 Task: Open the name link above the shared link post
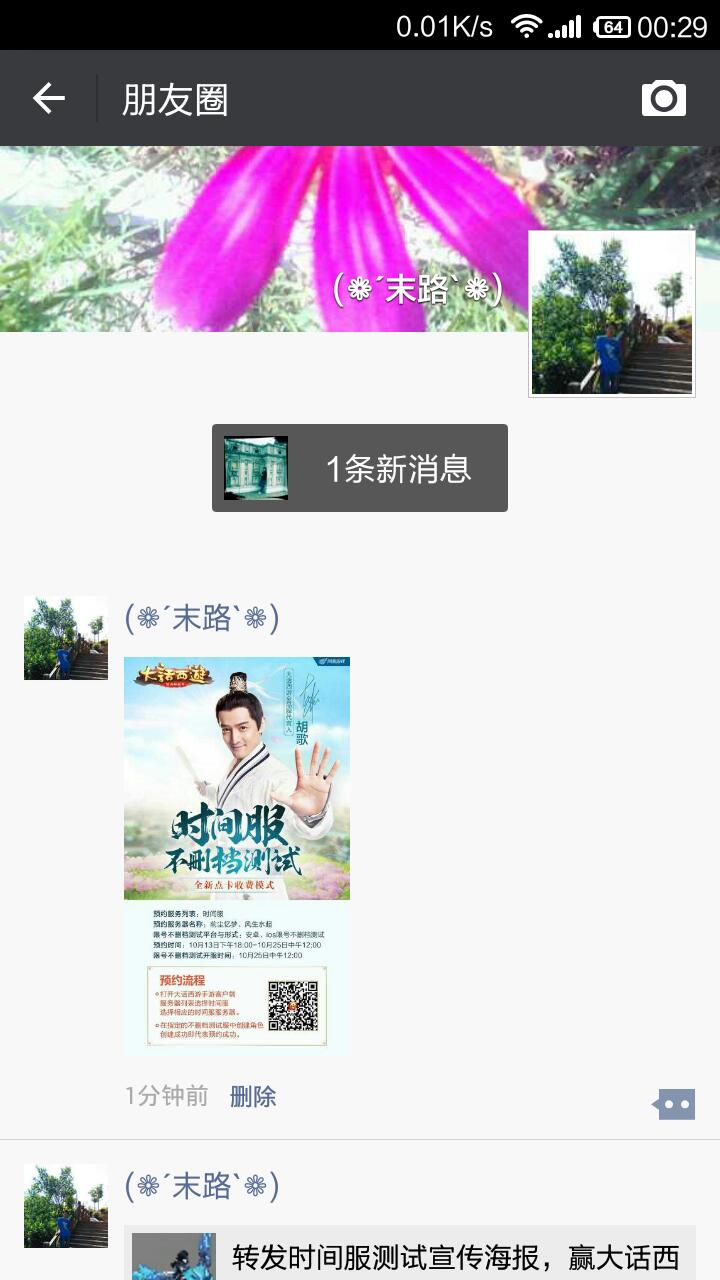point(202,1187)
